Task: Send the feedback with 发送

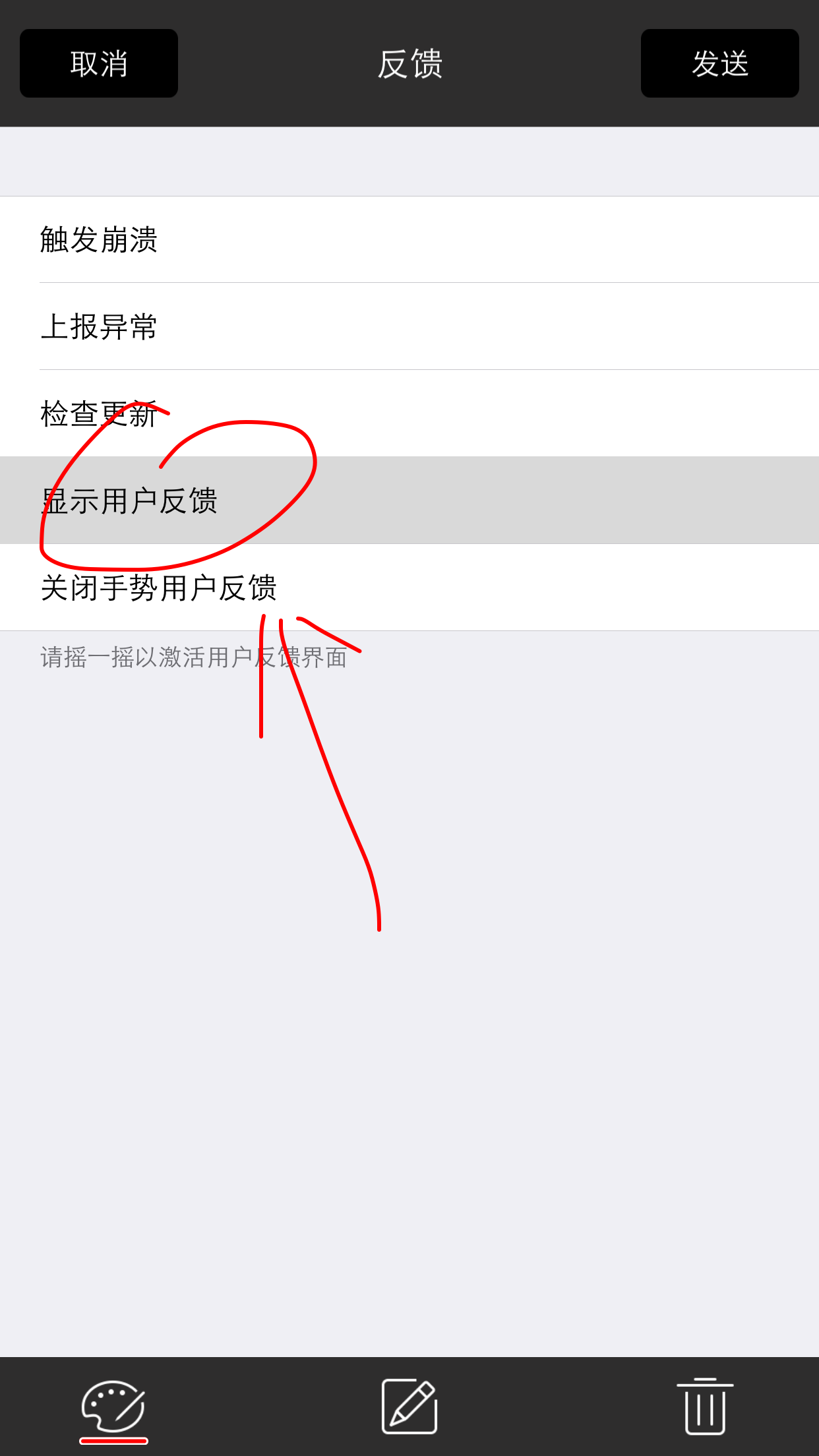Action: pos(719,63)
